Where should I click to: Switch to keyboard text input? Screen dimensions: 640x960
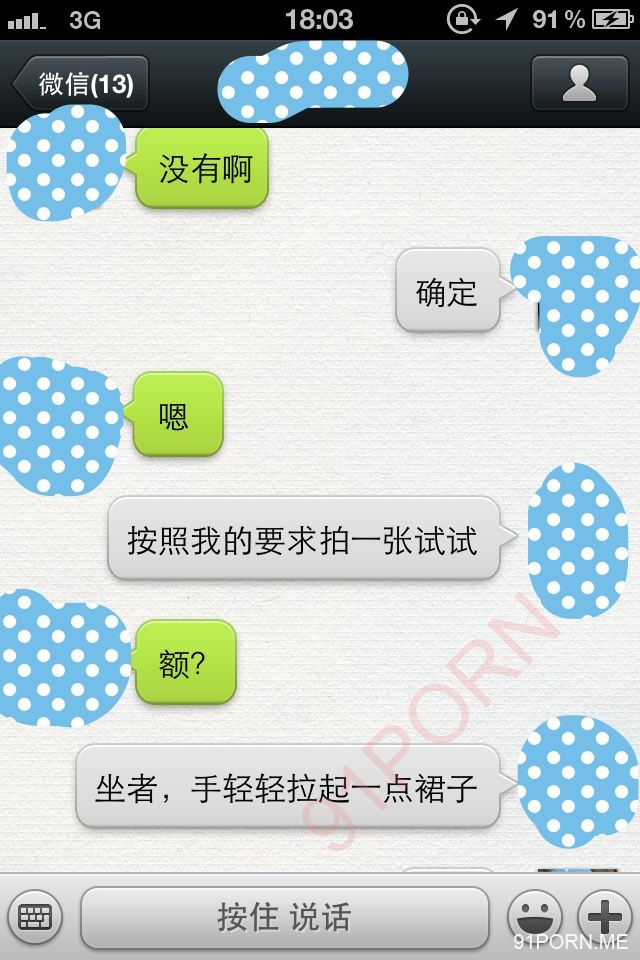[35, 916]
